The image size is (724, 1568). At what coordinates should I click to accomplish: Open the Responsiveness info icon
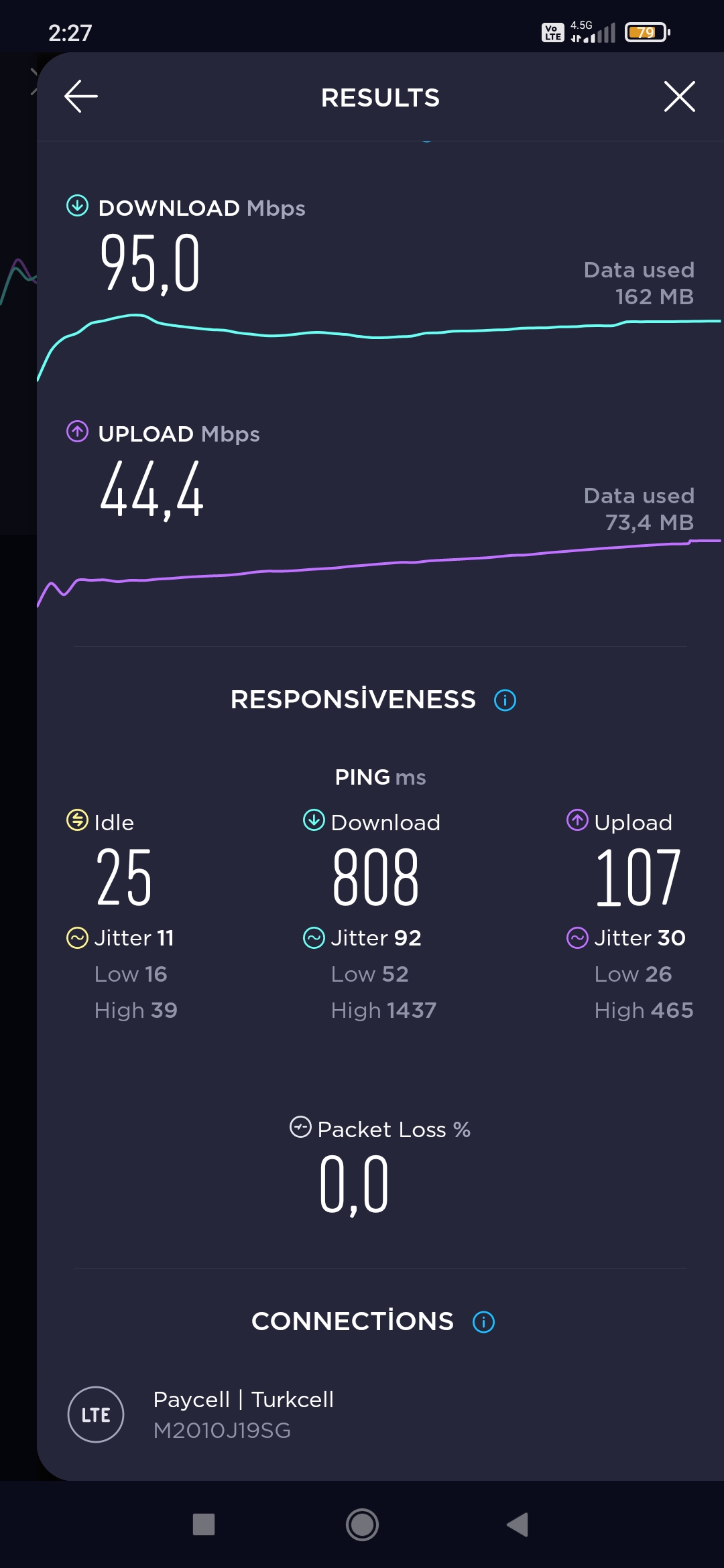(505, 700)
